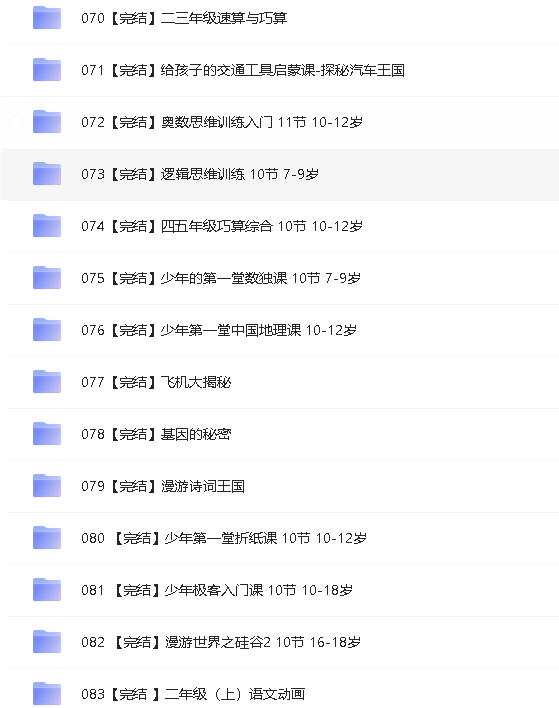Open folder 073 逻辑思维训练
Image resolution: width=559 pixels, height=708 pixels.
tap(200, 174)
